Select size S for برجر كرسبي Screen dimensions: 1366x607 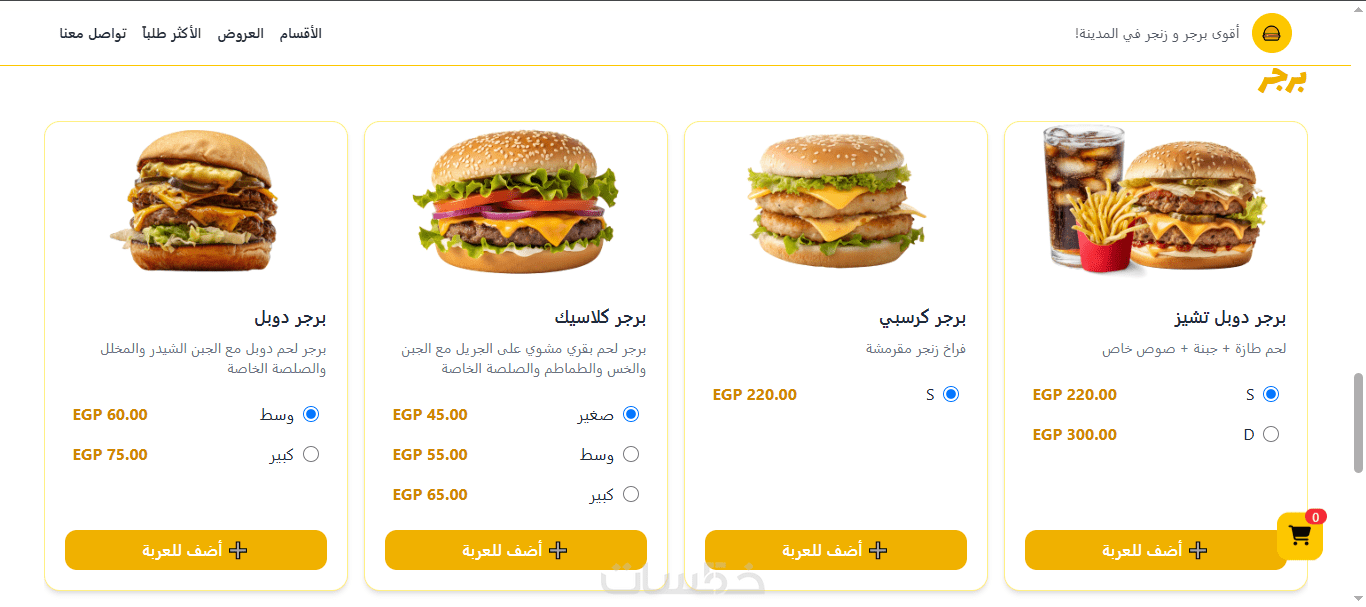pos(950,394)
